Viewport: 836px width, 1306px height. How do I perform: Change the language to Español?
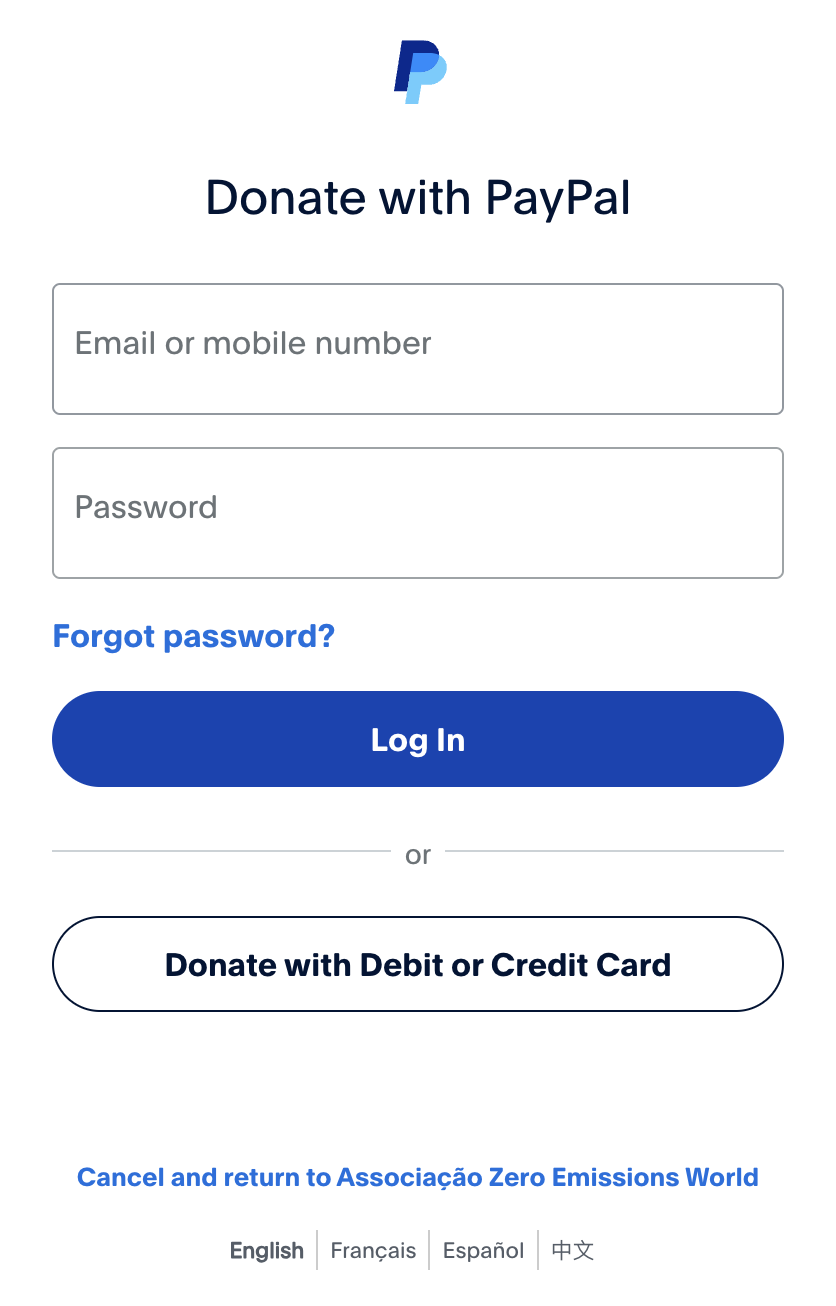pos(483,1250)
